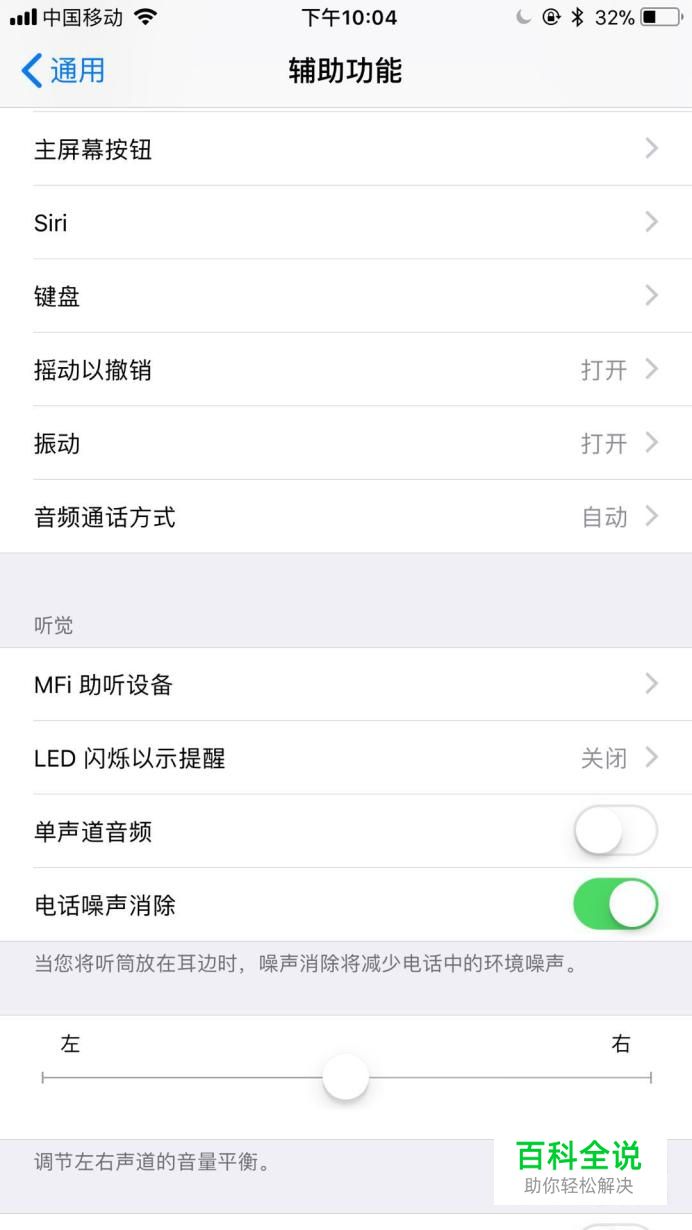This screenshot has width=692, height=1230.
Task: Tap the left-right audio balance slider
Action: [346, 1078]
